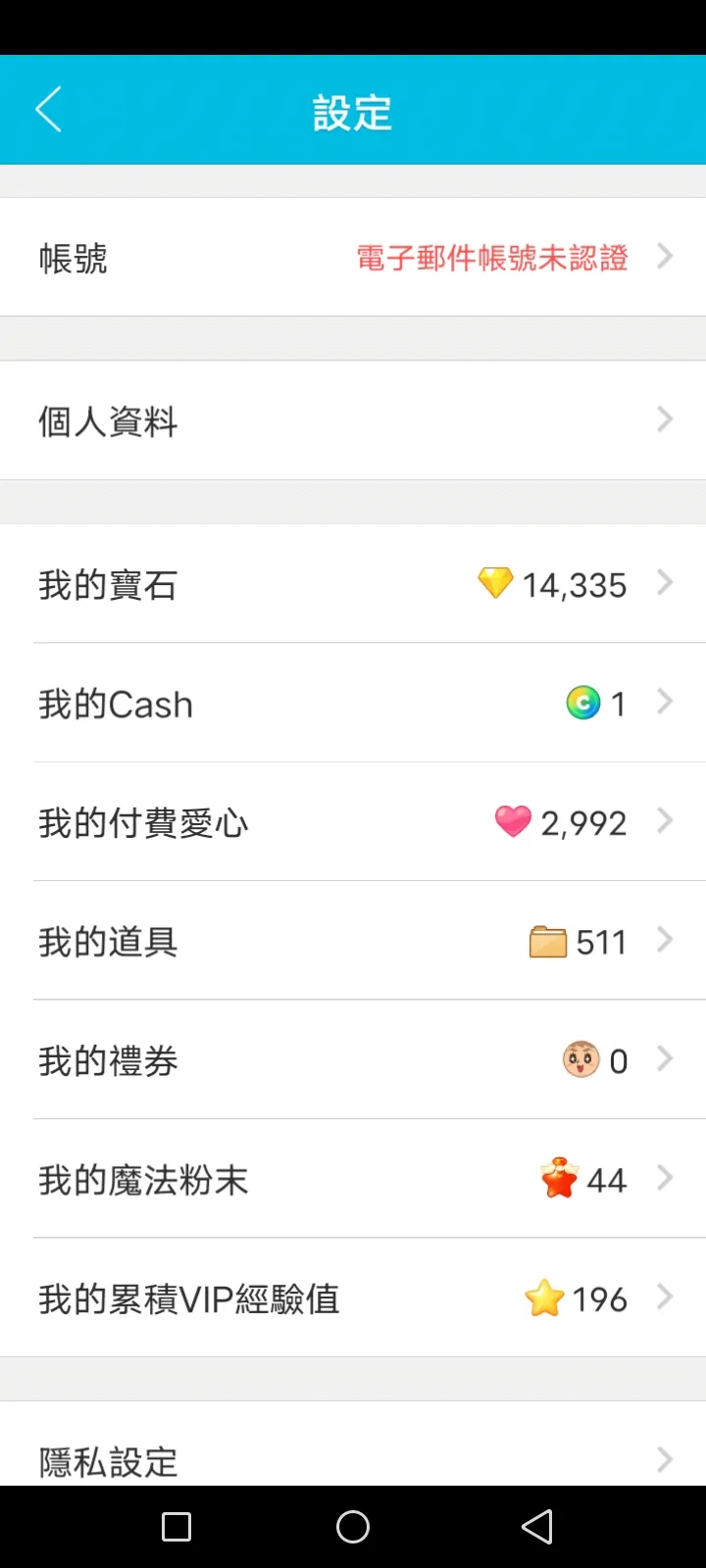The width and height of the screenshot is (706, 1568).
Task: Open the recent apps button
Action: [176, 1526]
